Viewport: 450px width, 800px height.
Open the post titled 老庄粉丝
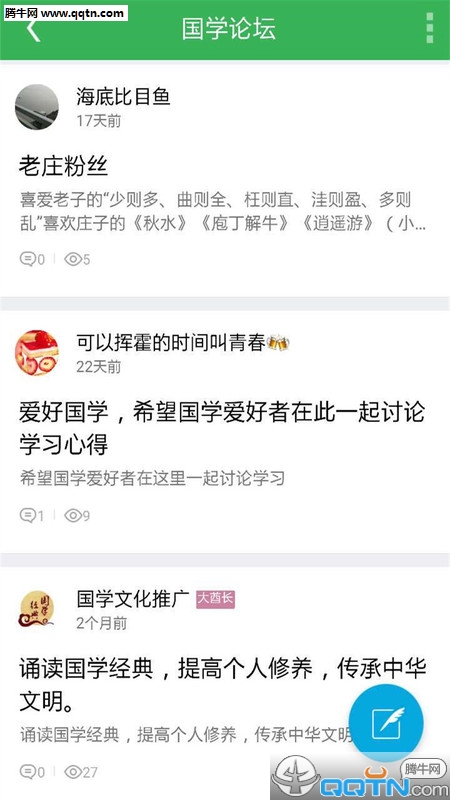pos(63,167)
